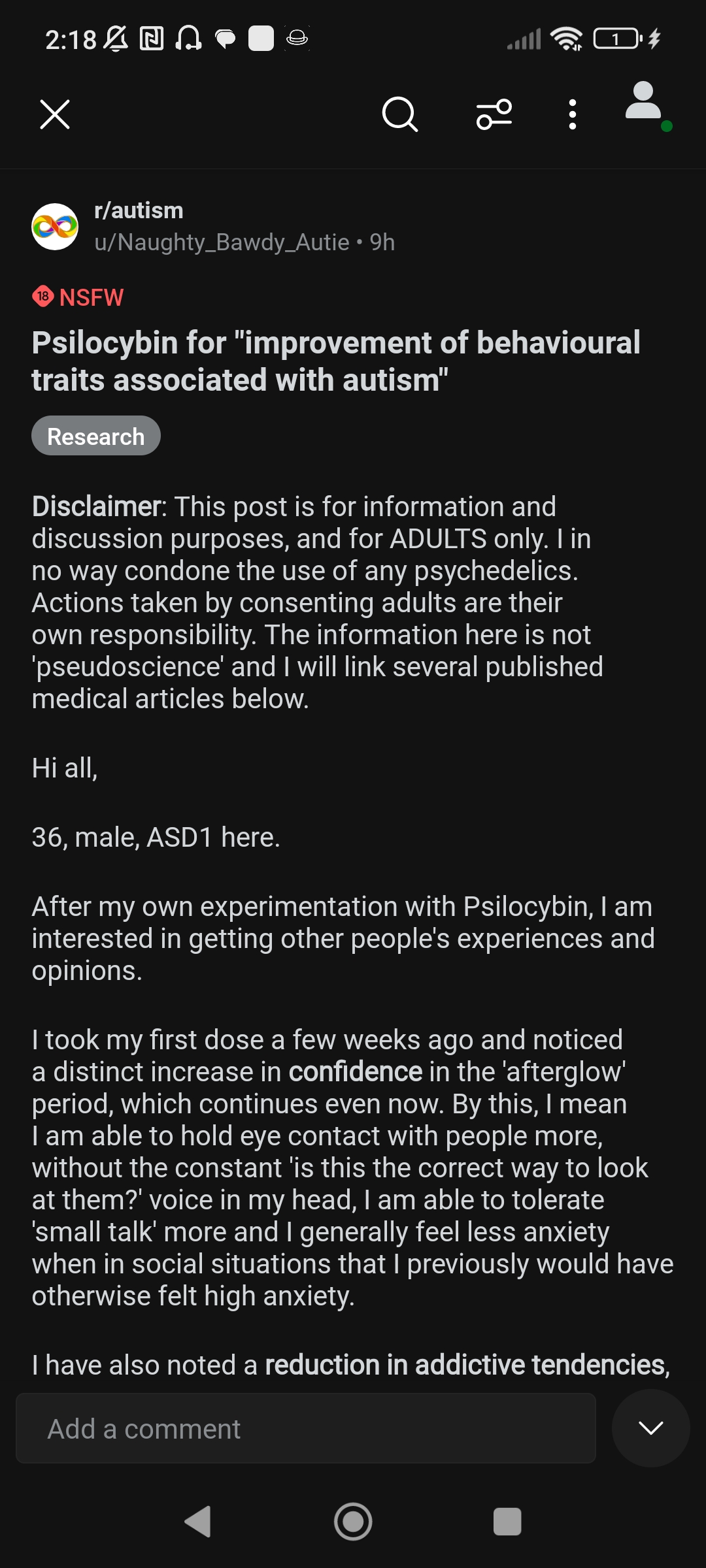View u/Naughty_Bawdy_Autie's profile
The image size is (706, 1568).
[222, 242]
